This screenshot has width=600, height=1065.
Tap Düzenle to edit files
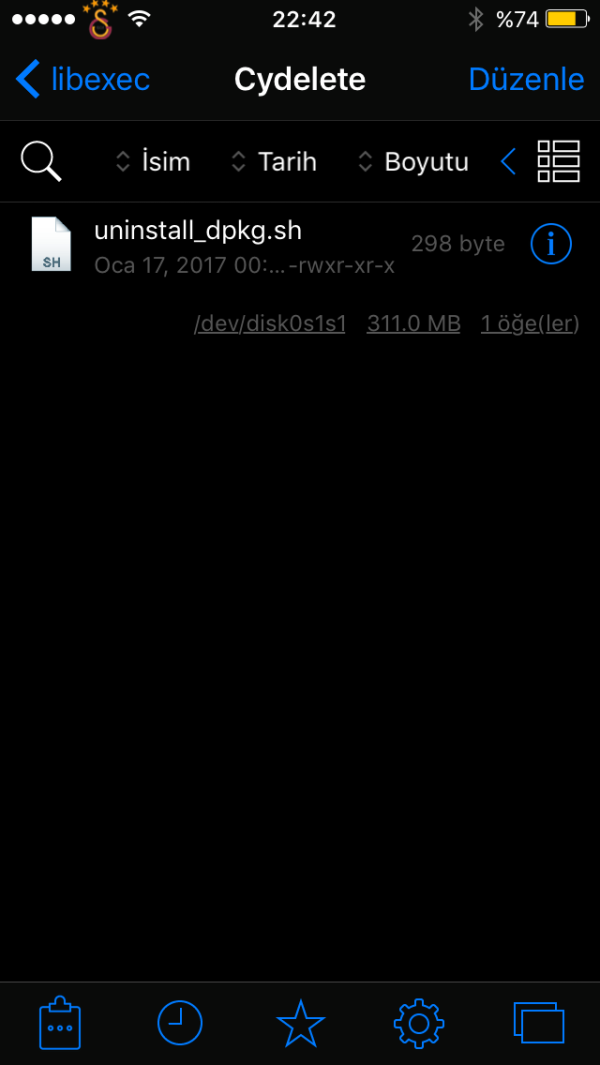[526, 79]
